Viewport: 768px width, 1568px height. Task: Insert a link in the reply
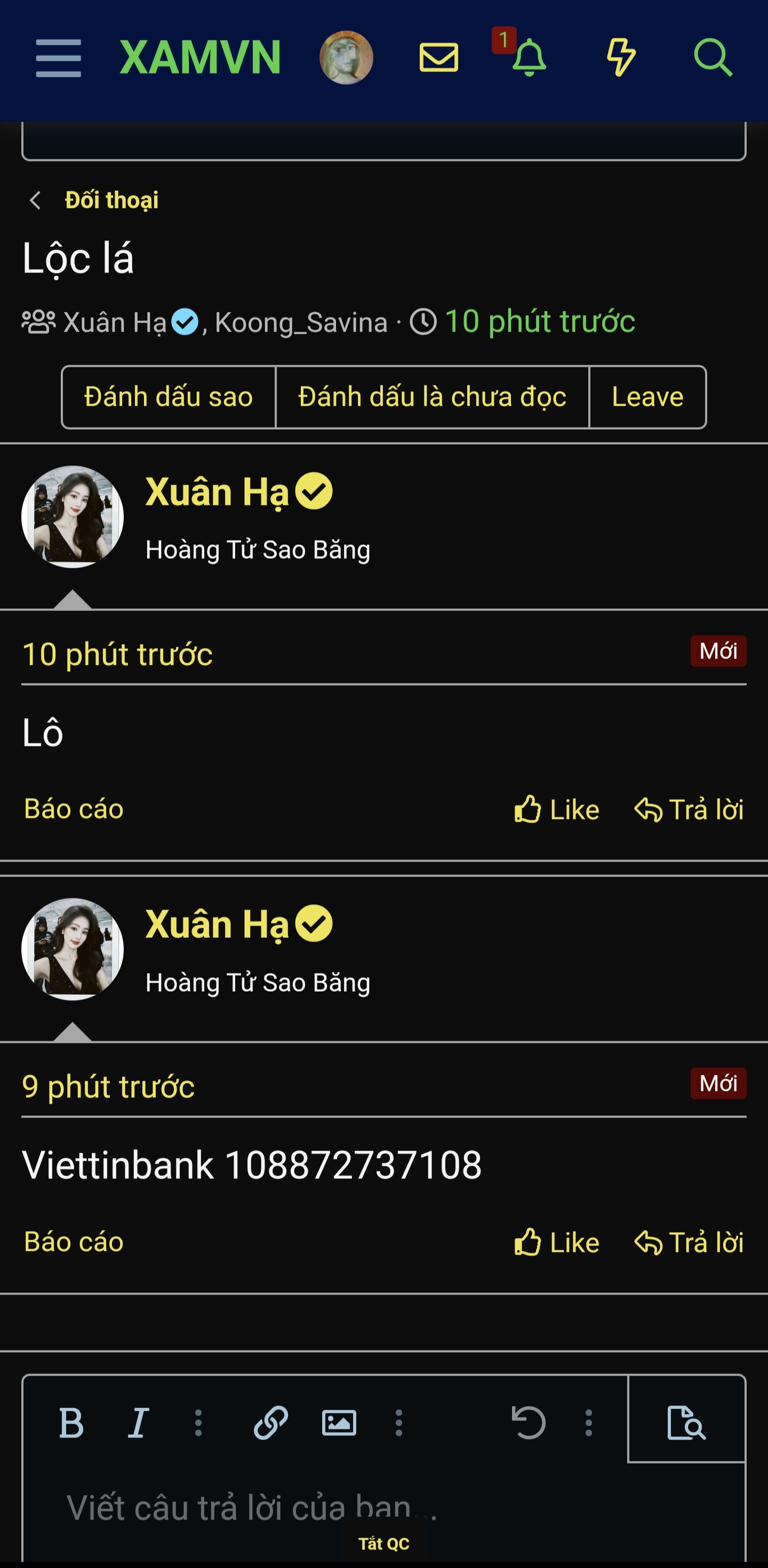[x=270, y=1423]
